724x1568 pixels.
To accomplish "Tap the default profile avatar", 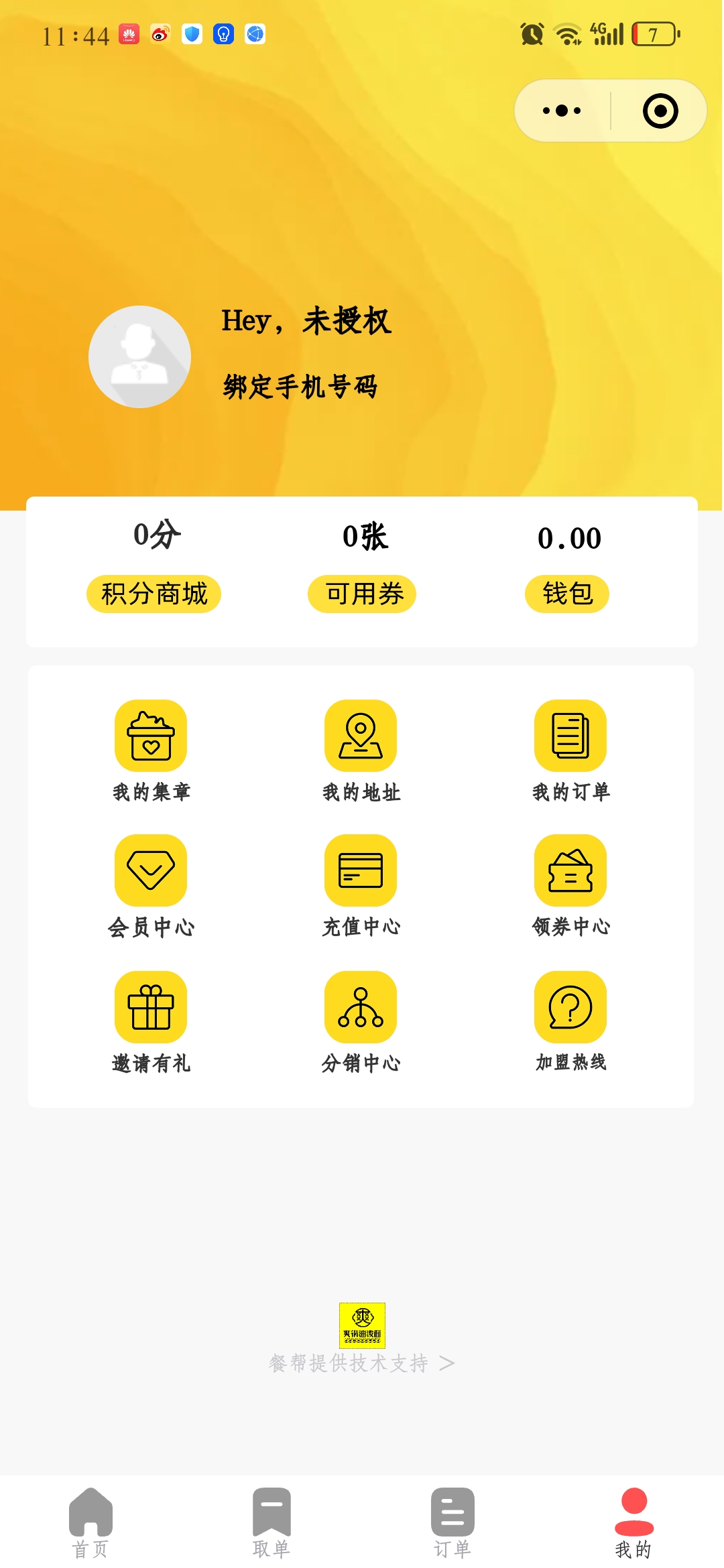I will [x=139, y=356].
